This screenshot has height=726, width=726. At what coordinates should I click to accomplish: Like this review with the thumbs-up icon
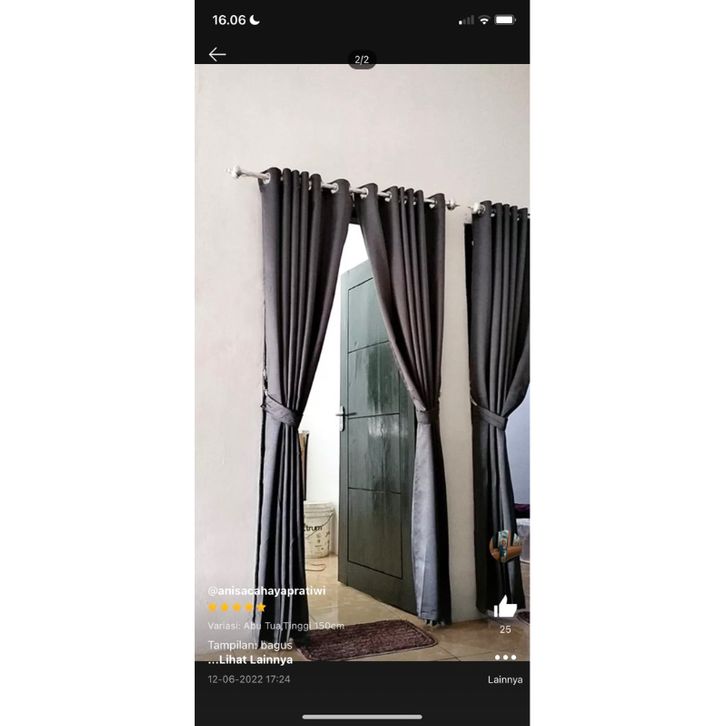point(505,607)
